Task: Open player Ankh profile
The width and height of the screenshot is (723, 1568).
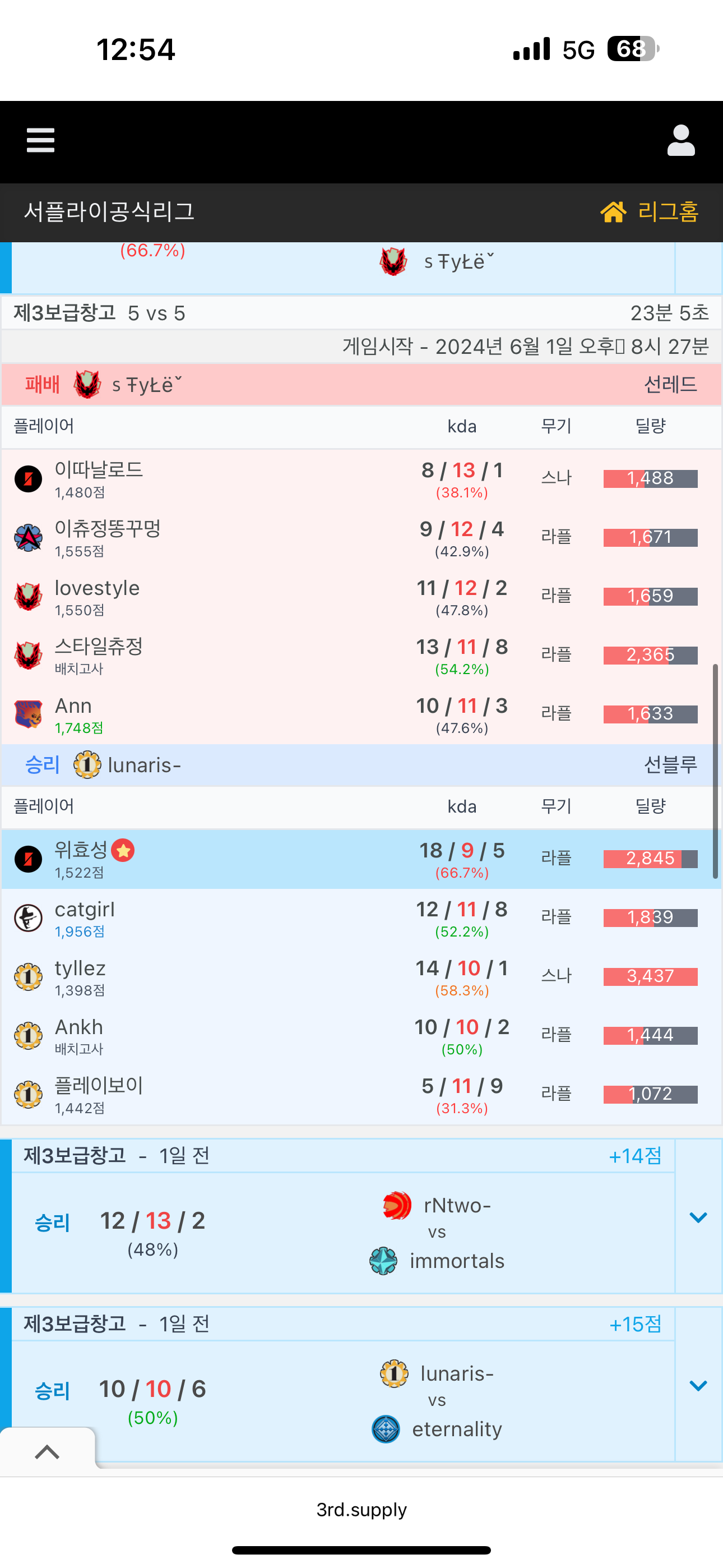Action: (x=78, y=1027)
